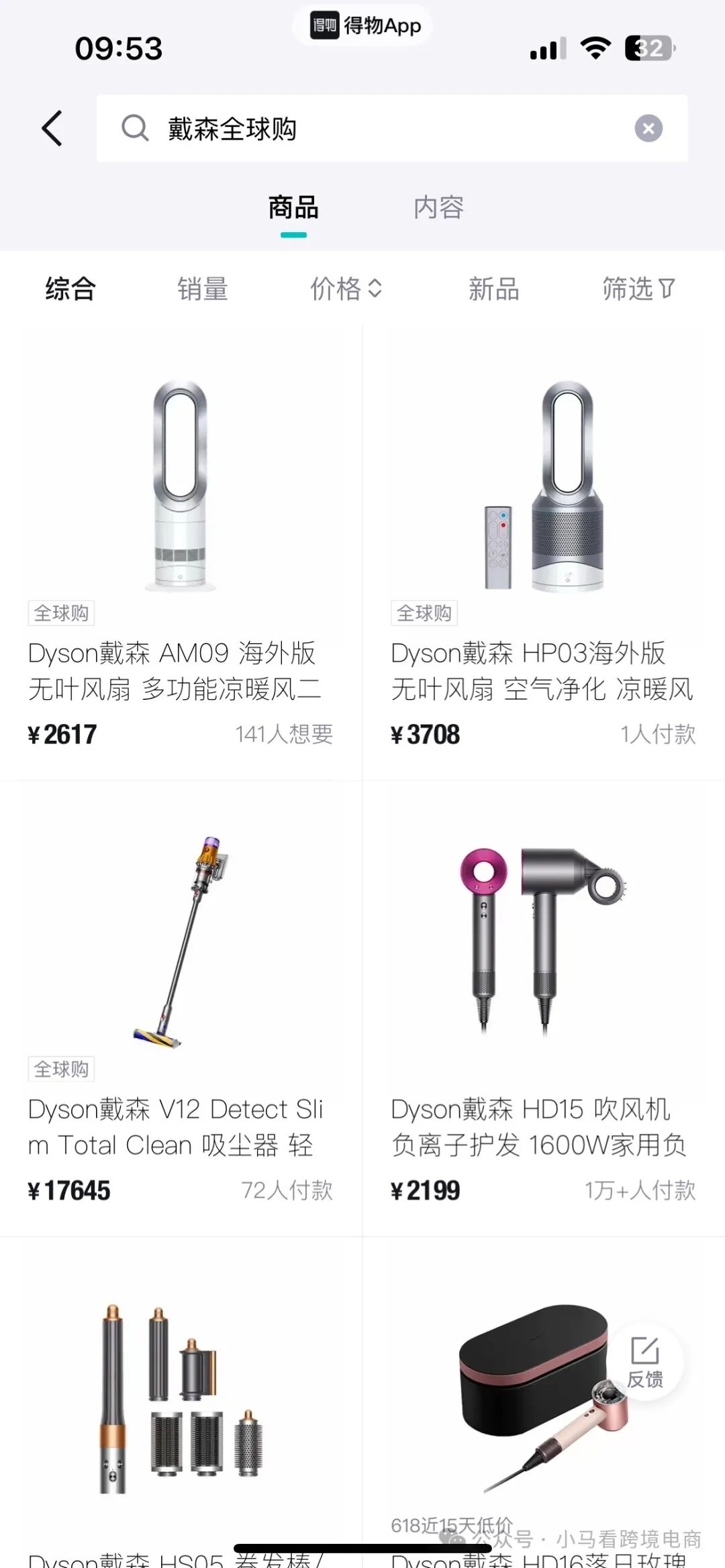
Task: Open the 反馈 feedback button
Action: (645, 1362)
